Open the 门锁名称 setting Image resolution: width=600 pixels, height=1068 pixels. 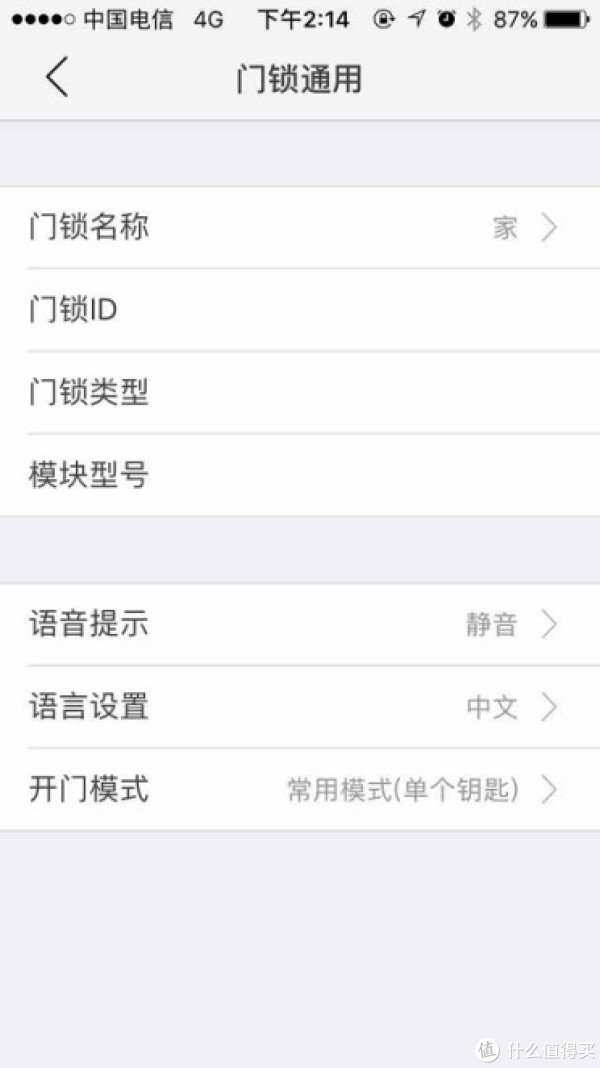pyautogui.click(x=300, y=228)
